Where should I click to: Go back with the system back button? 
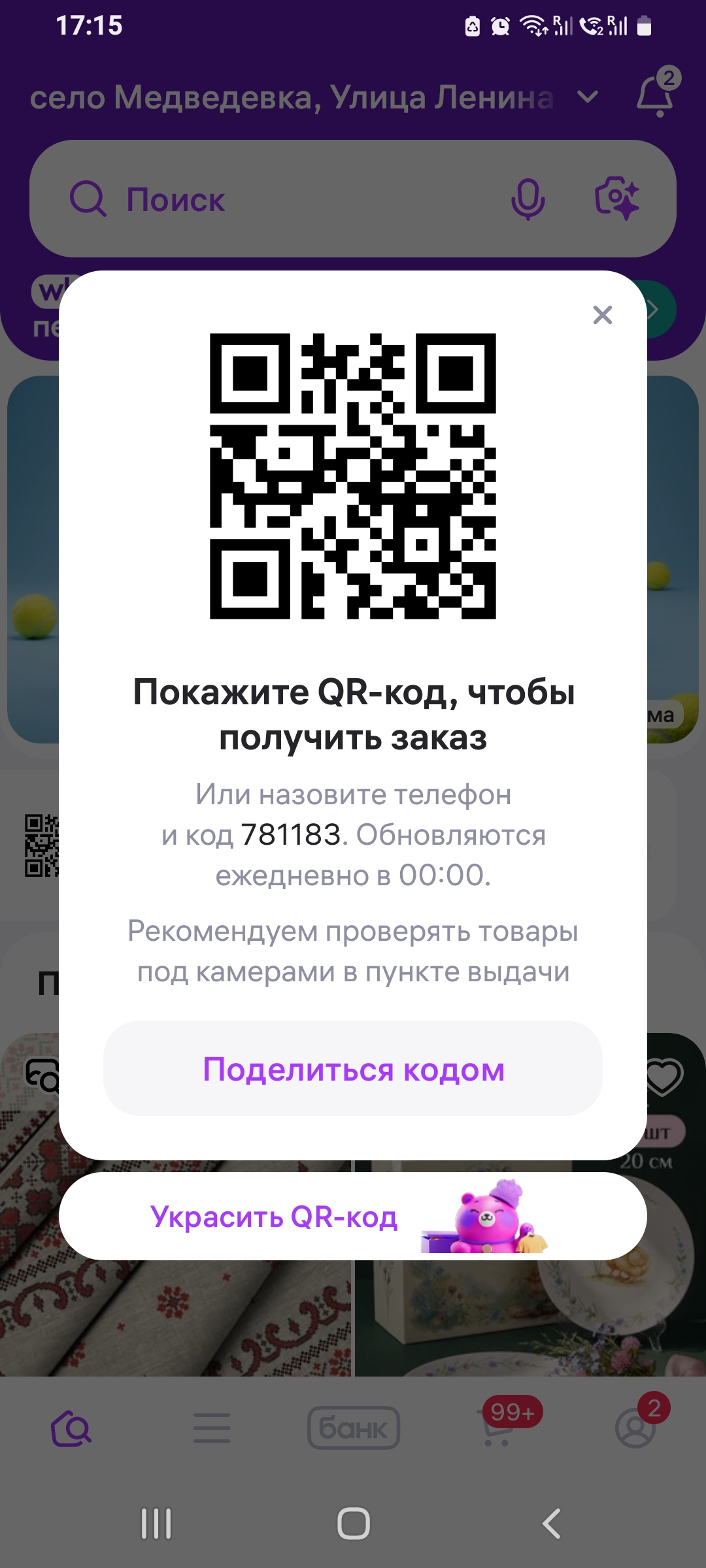point(551,1524)
